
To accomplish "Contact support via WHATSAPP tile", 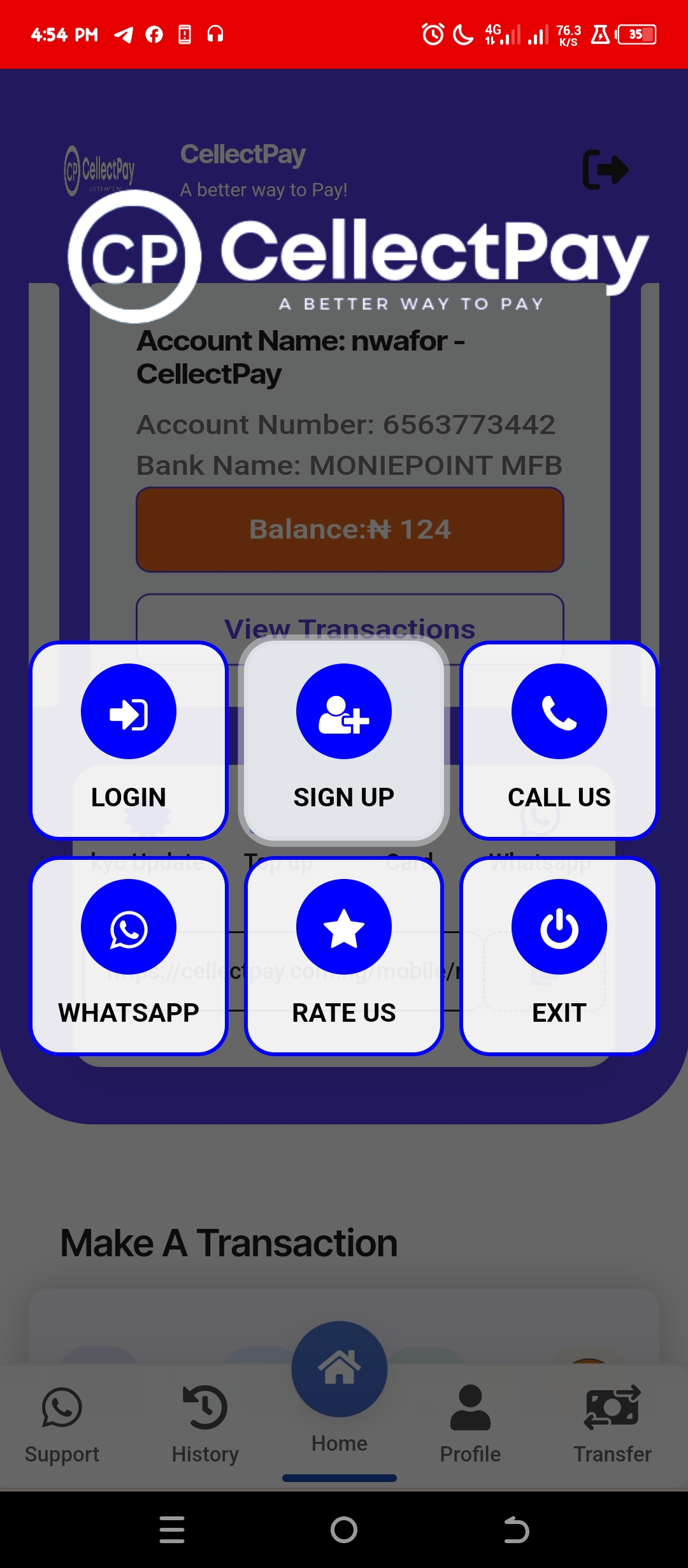I will [x=129, y=955].
